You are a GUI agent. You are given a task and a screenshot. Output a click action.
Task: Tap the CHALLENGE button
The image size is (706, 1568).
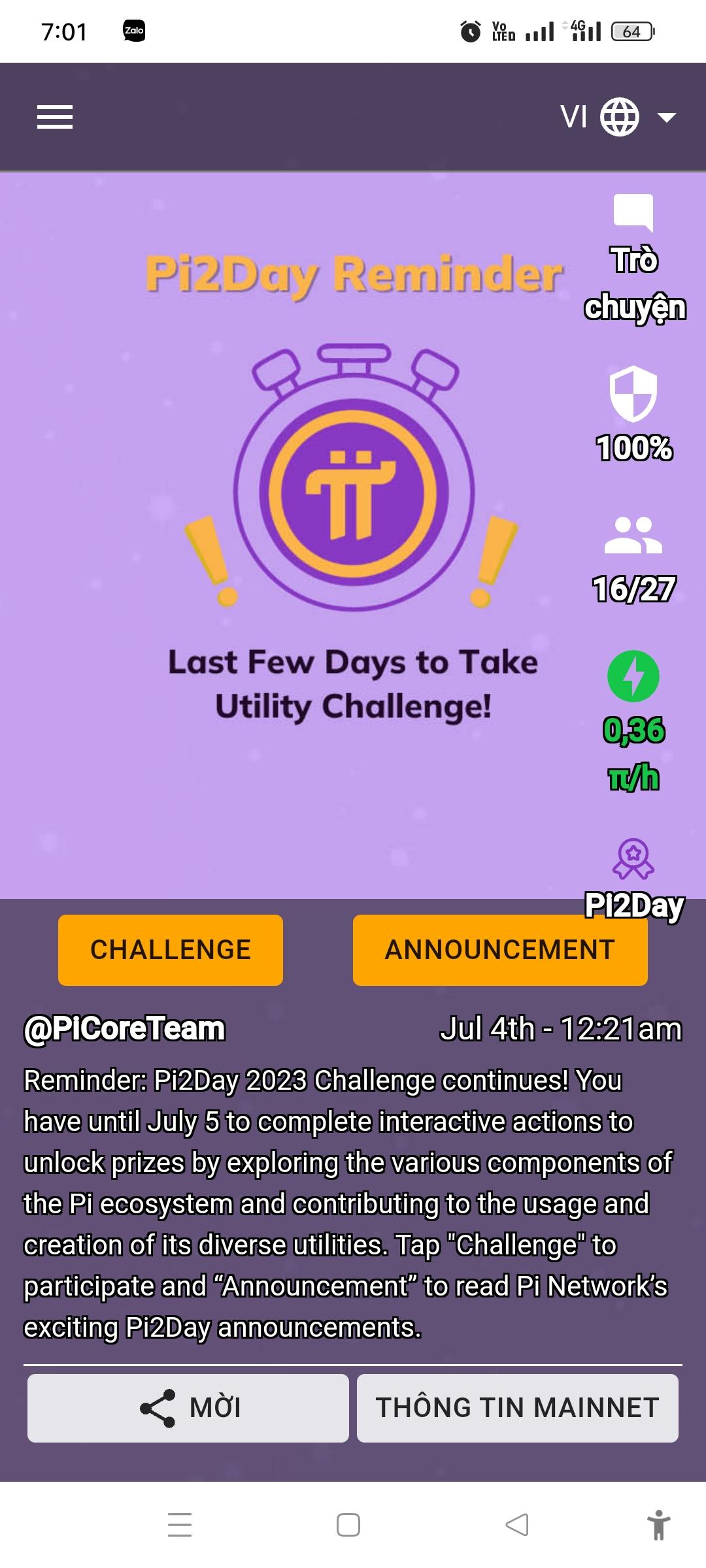point(171,950)
